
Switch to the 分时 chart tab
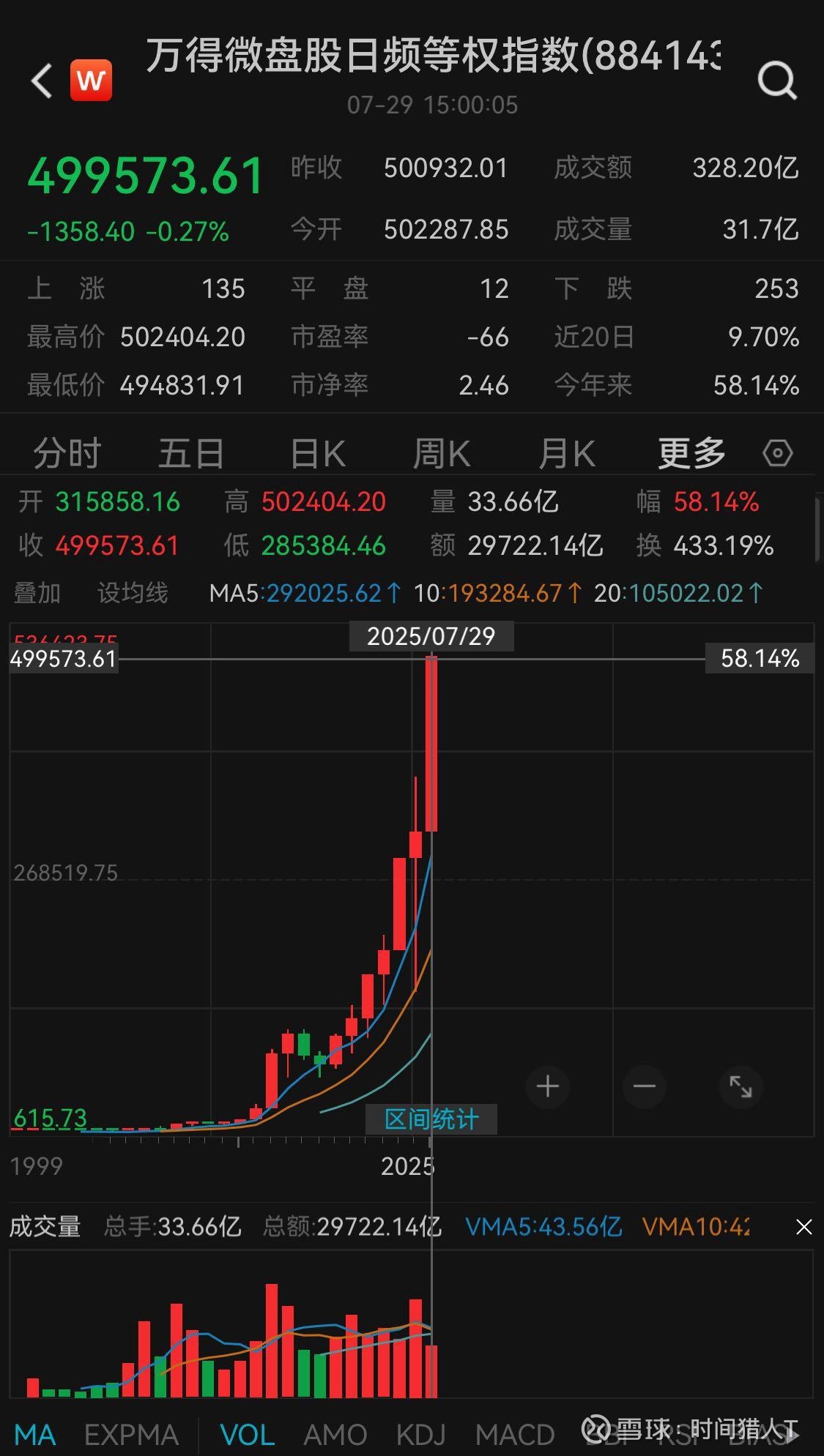[67, 453]
